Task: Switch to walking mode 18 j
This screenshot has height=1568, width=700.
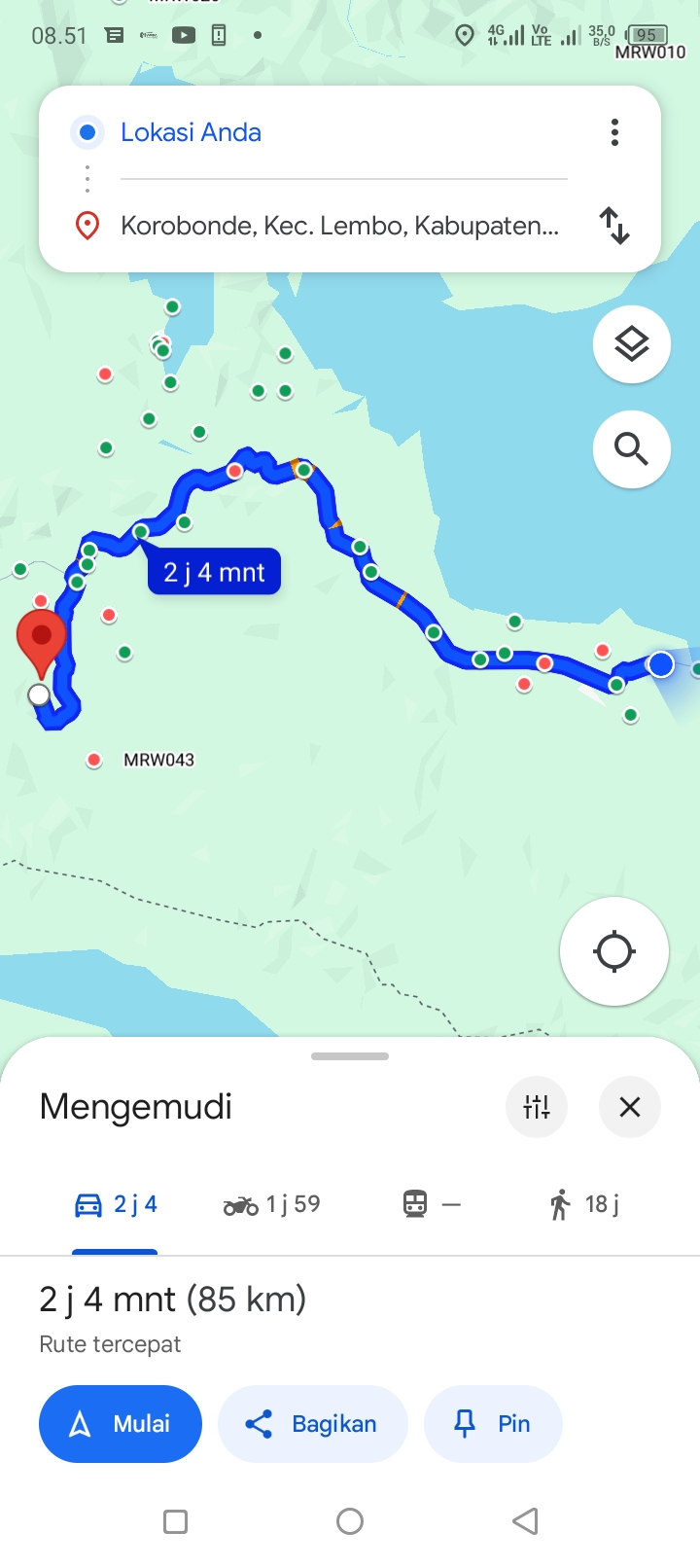Action: [583, 1204]
